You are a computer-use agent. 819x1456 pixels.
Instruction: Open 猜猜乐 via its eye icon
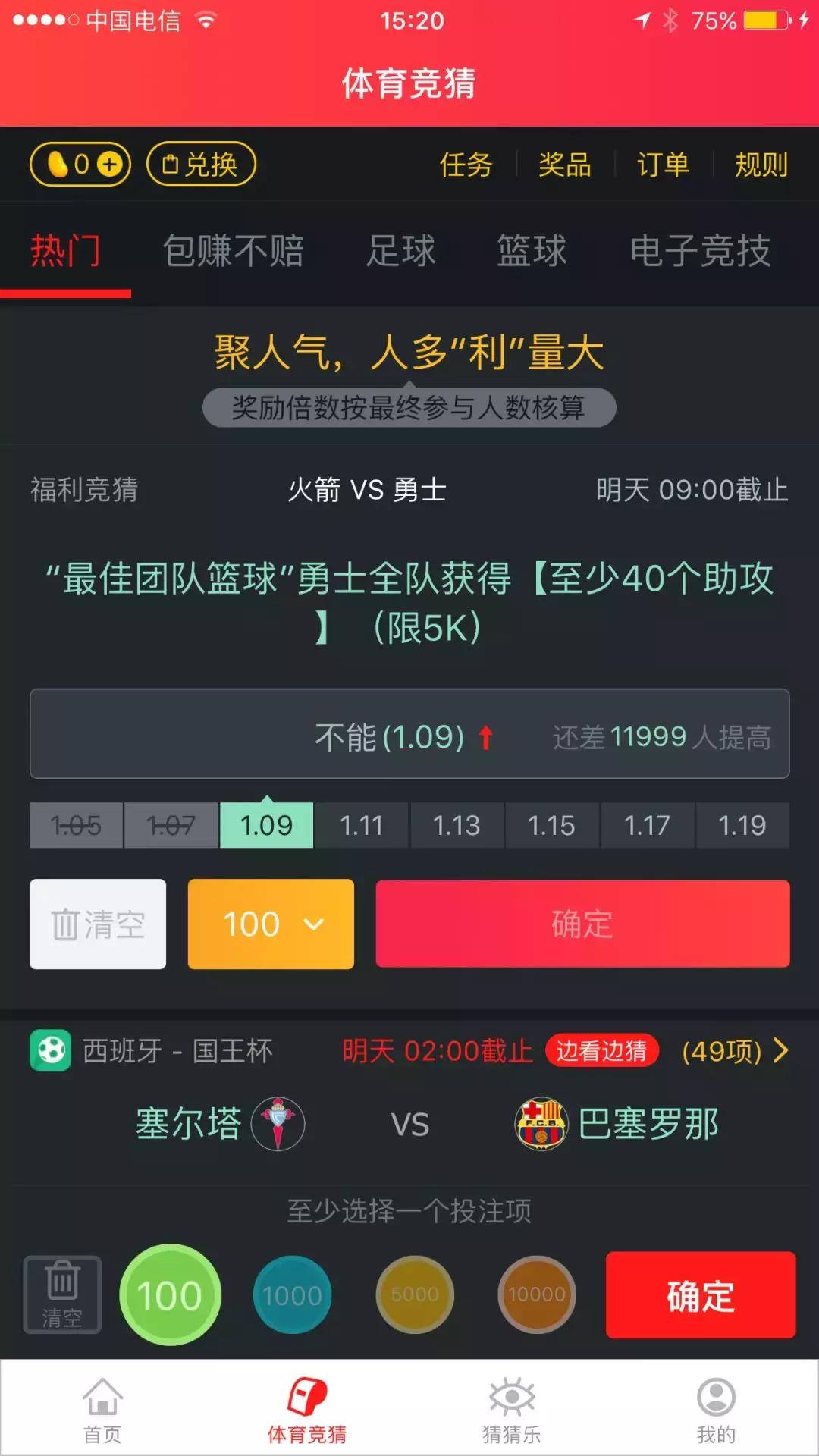(x=512, y=1399)
